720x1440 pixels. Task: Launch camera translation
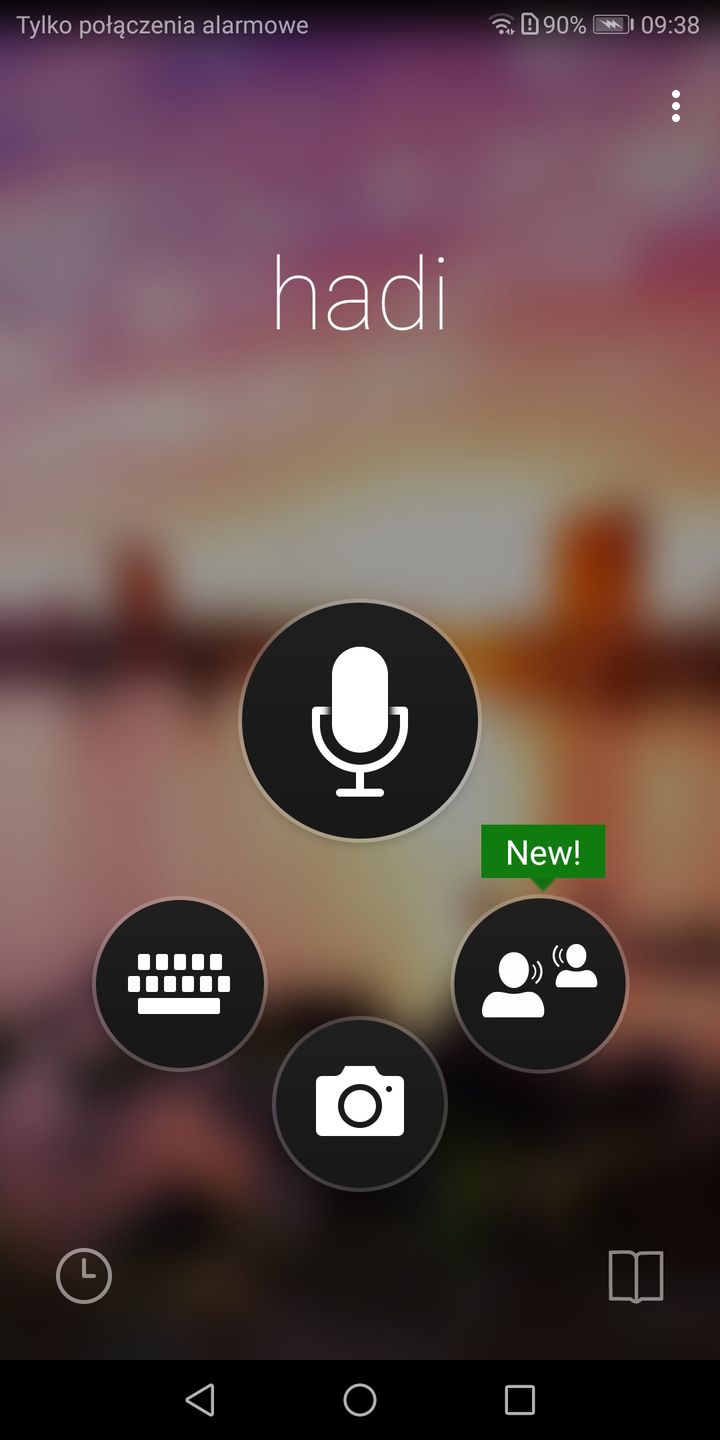[x=360, y=1104]
